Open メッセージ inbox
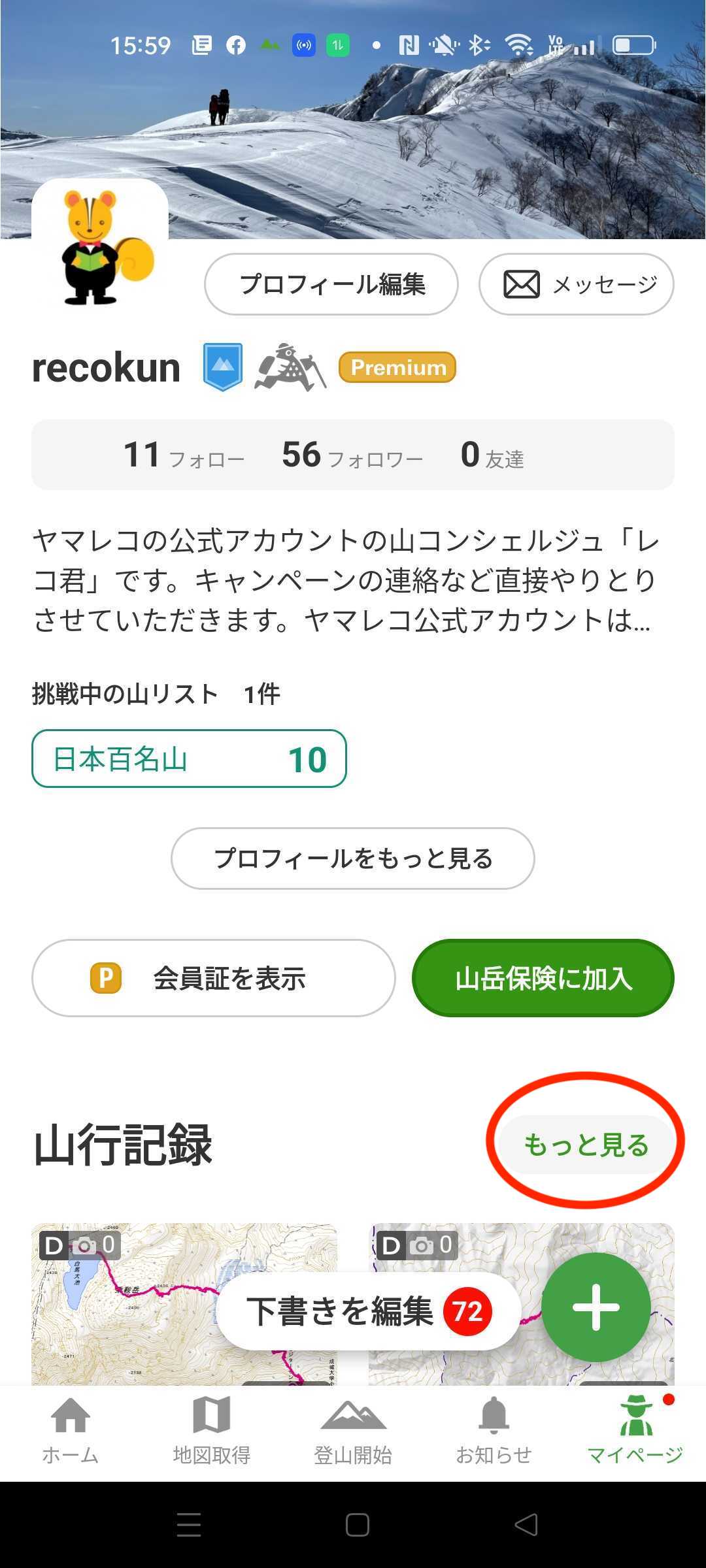706x1568 pixels. click(x=576, y=284)
